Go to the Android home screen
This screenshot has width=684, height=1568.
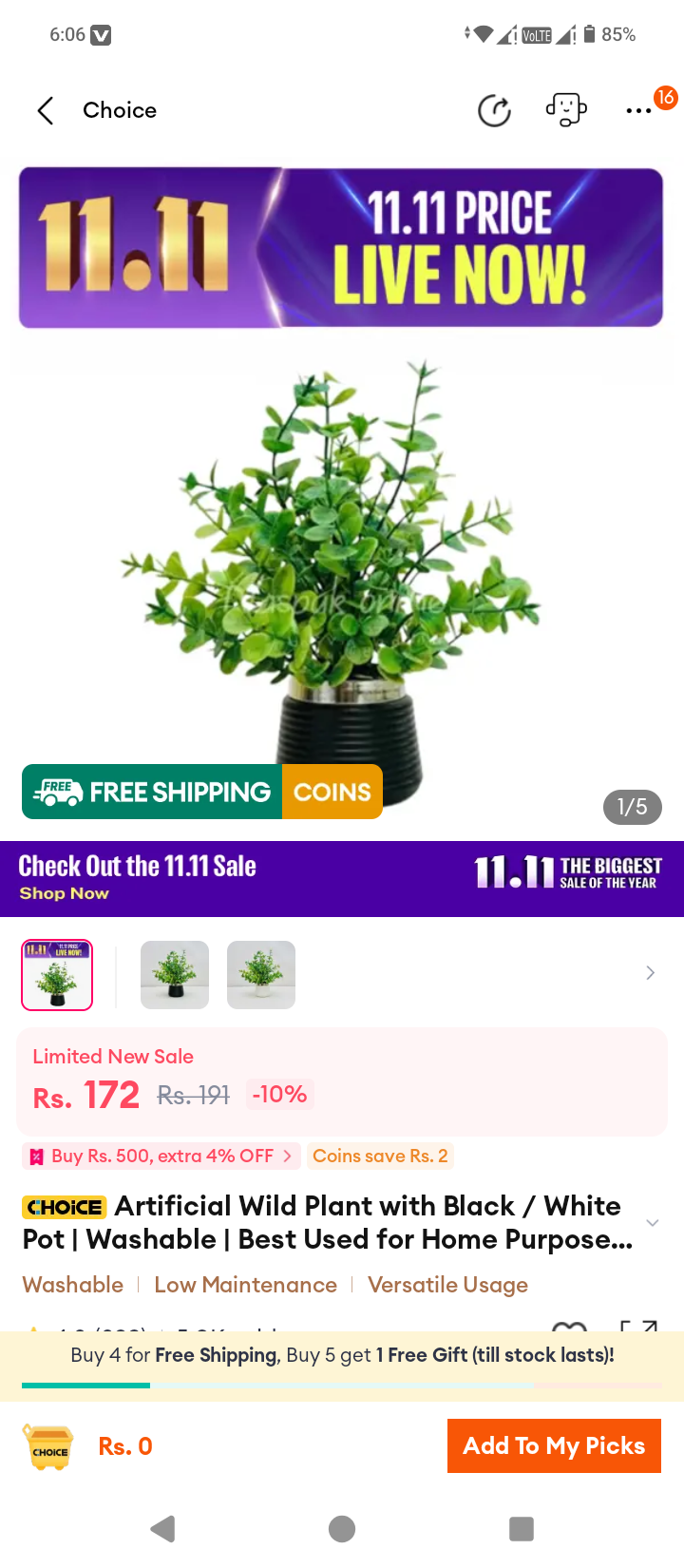pyautogui.click(x=342, y=1529)
